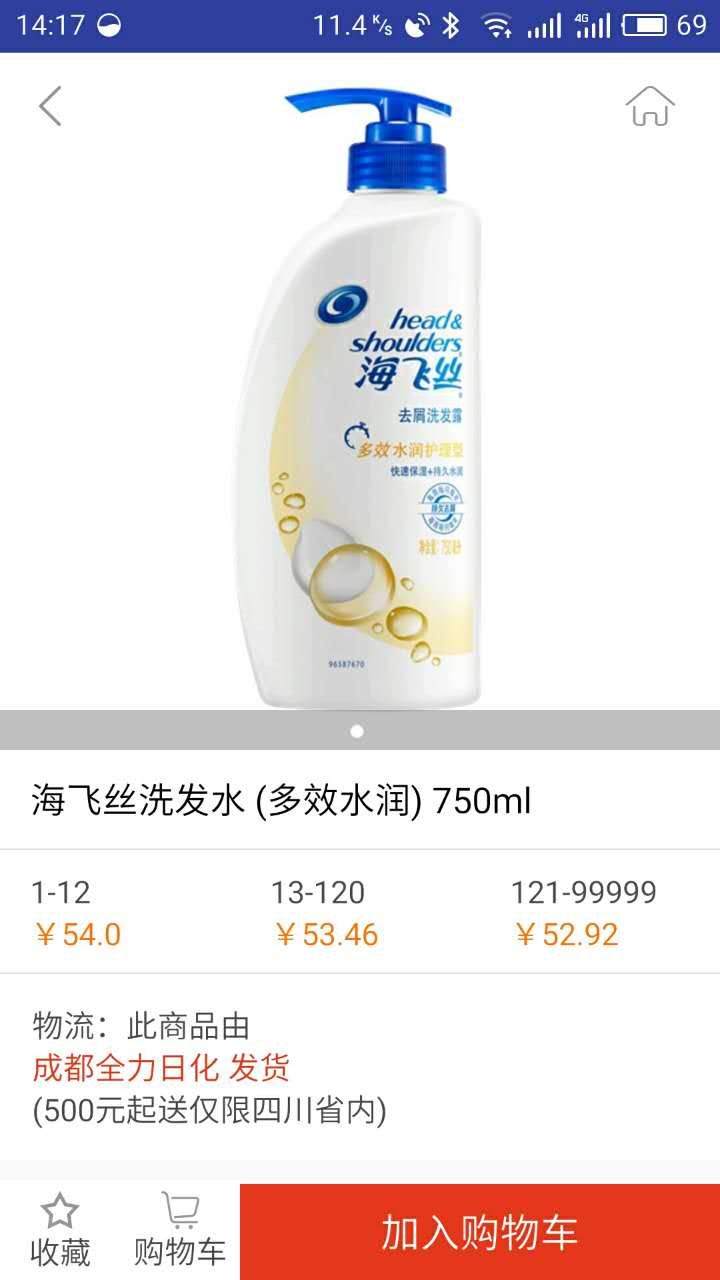Screen dimensions: 720x1280
Task: Tap the back arrow to return
Action: pyautogui.click(x=50, y=106)
